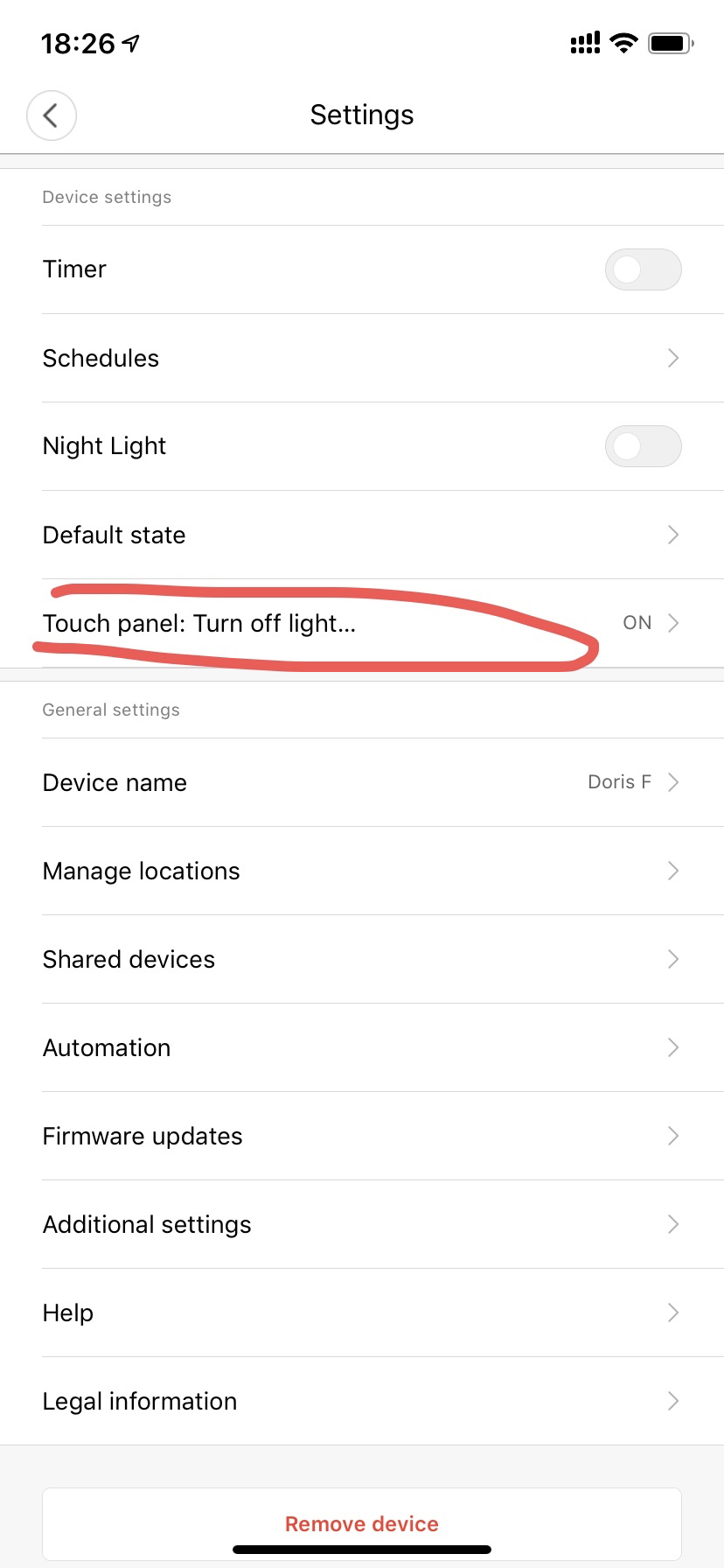The image size is (724, 1568).
Task: Go back using the top-left arrow
Action: pyautogui.click(x=52, y=115)
